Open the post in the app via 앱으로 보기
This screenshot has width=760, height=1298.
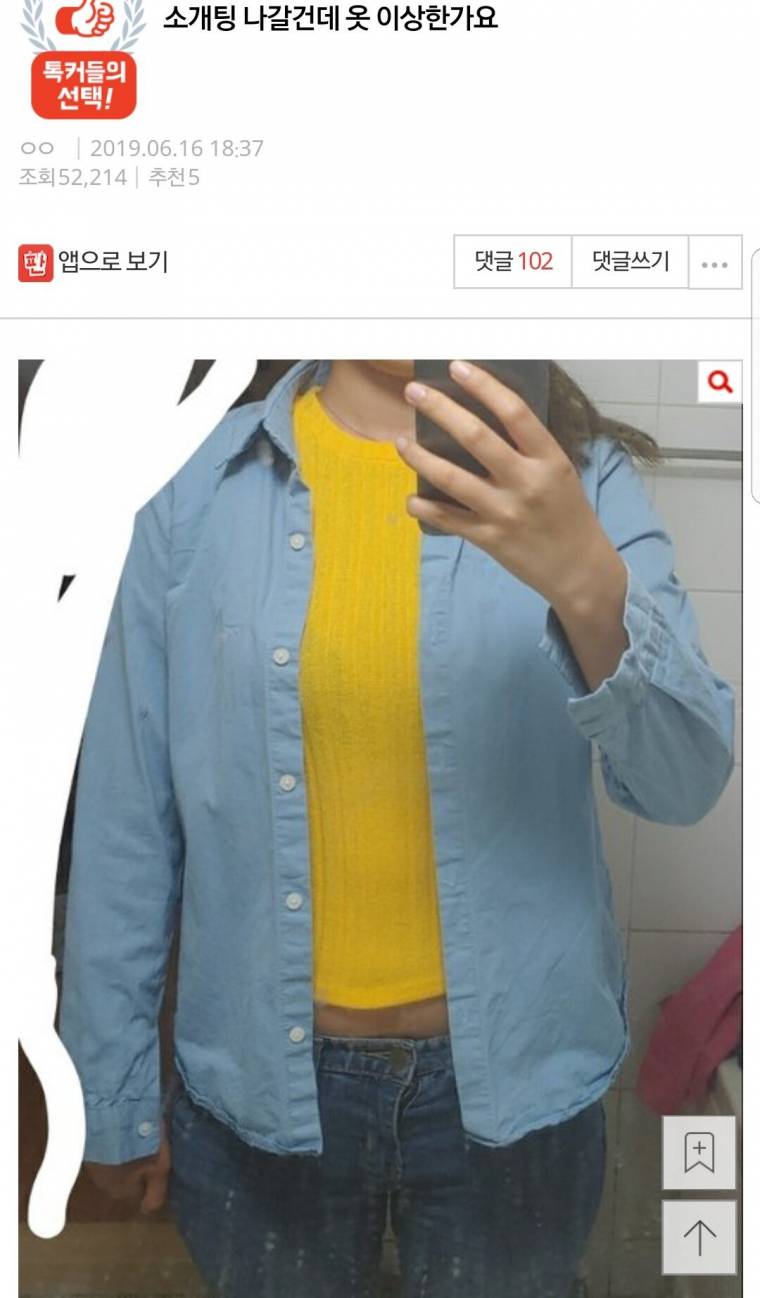[94, 262]
